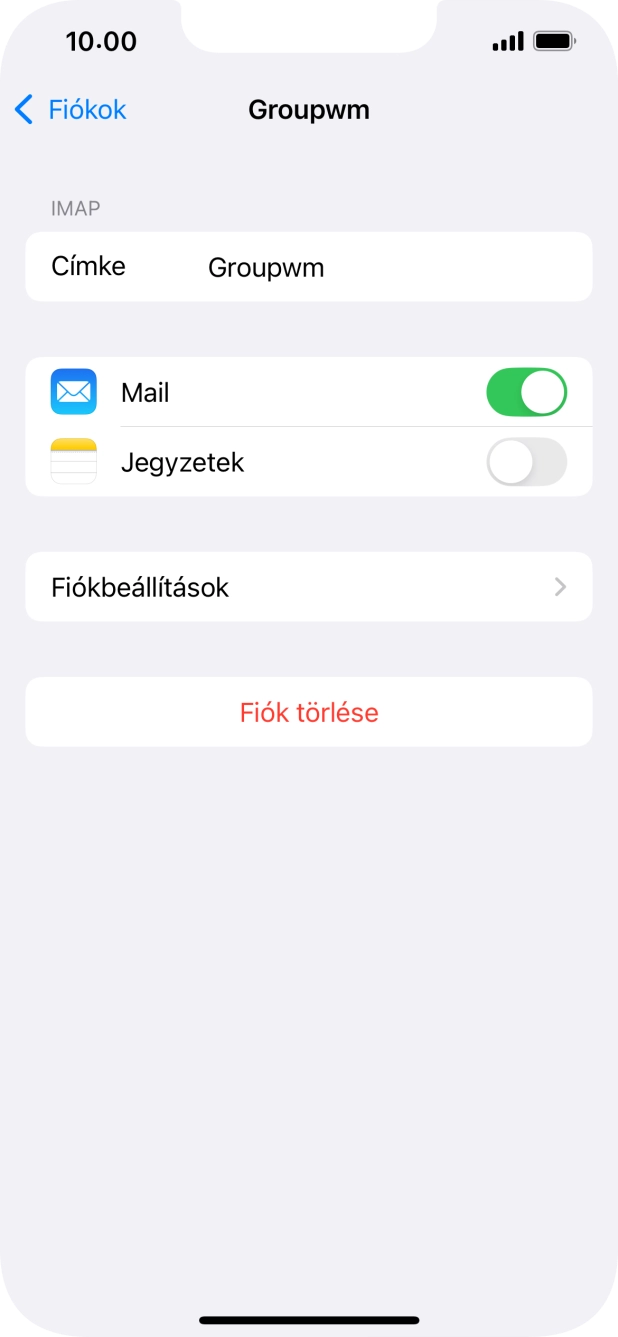Turn off the Mail switch
Image resolution: width=618 pixels, height=1337 pixels.
tap(526, 392)
